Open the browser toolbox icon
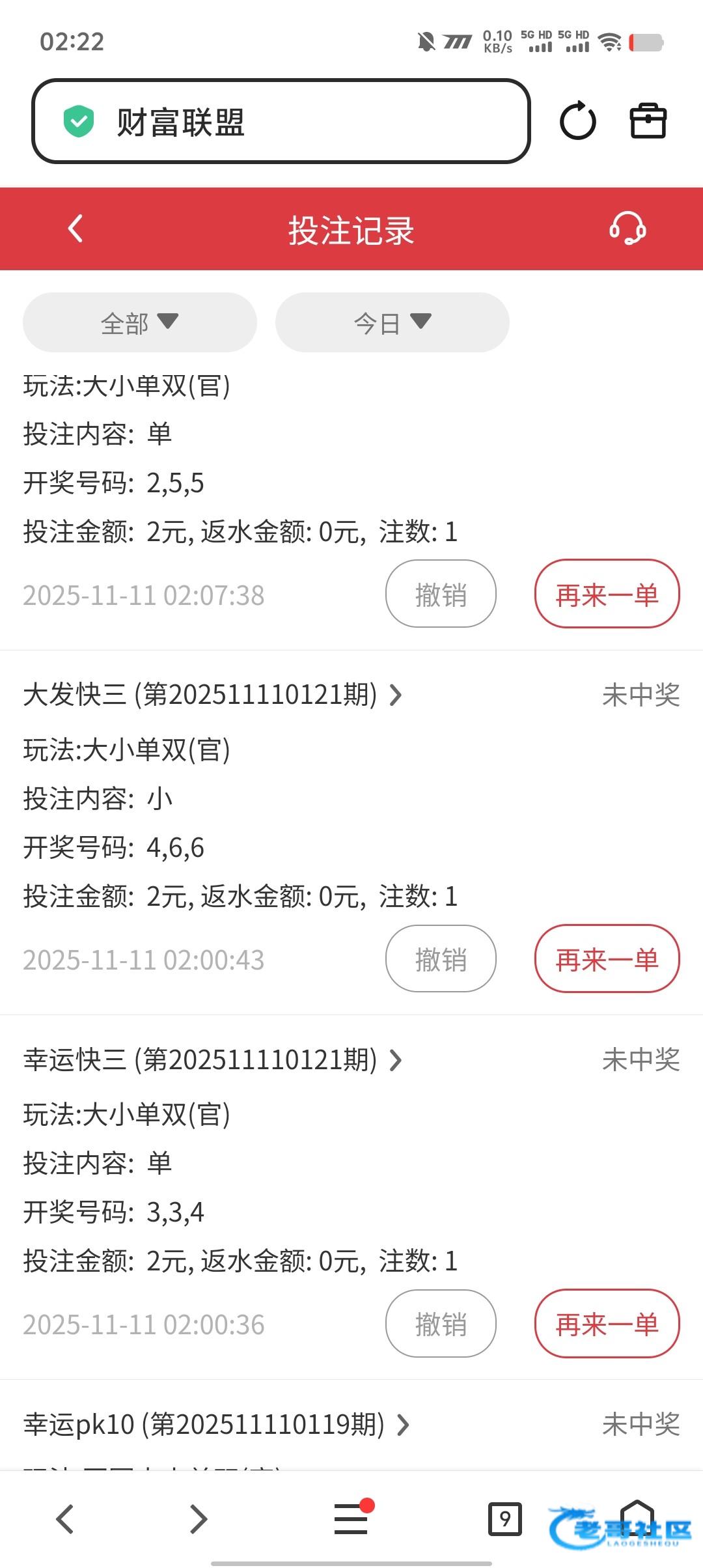Viewport: 703px width, 1568px height. tap(648, 121)
